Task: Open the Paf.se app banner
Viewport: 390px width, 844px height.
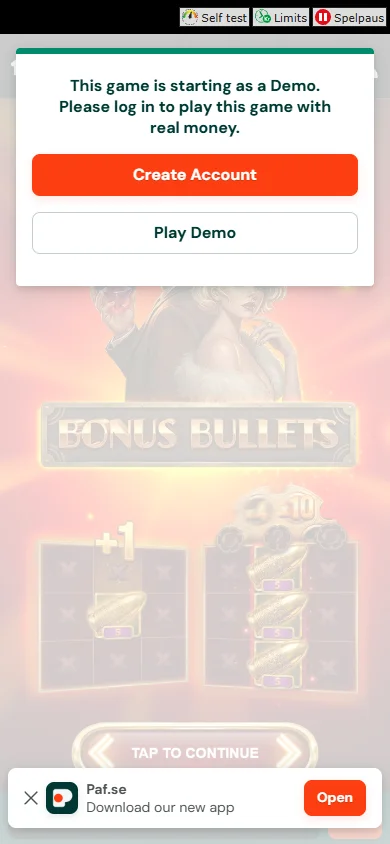Action: tap(335, 798)
